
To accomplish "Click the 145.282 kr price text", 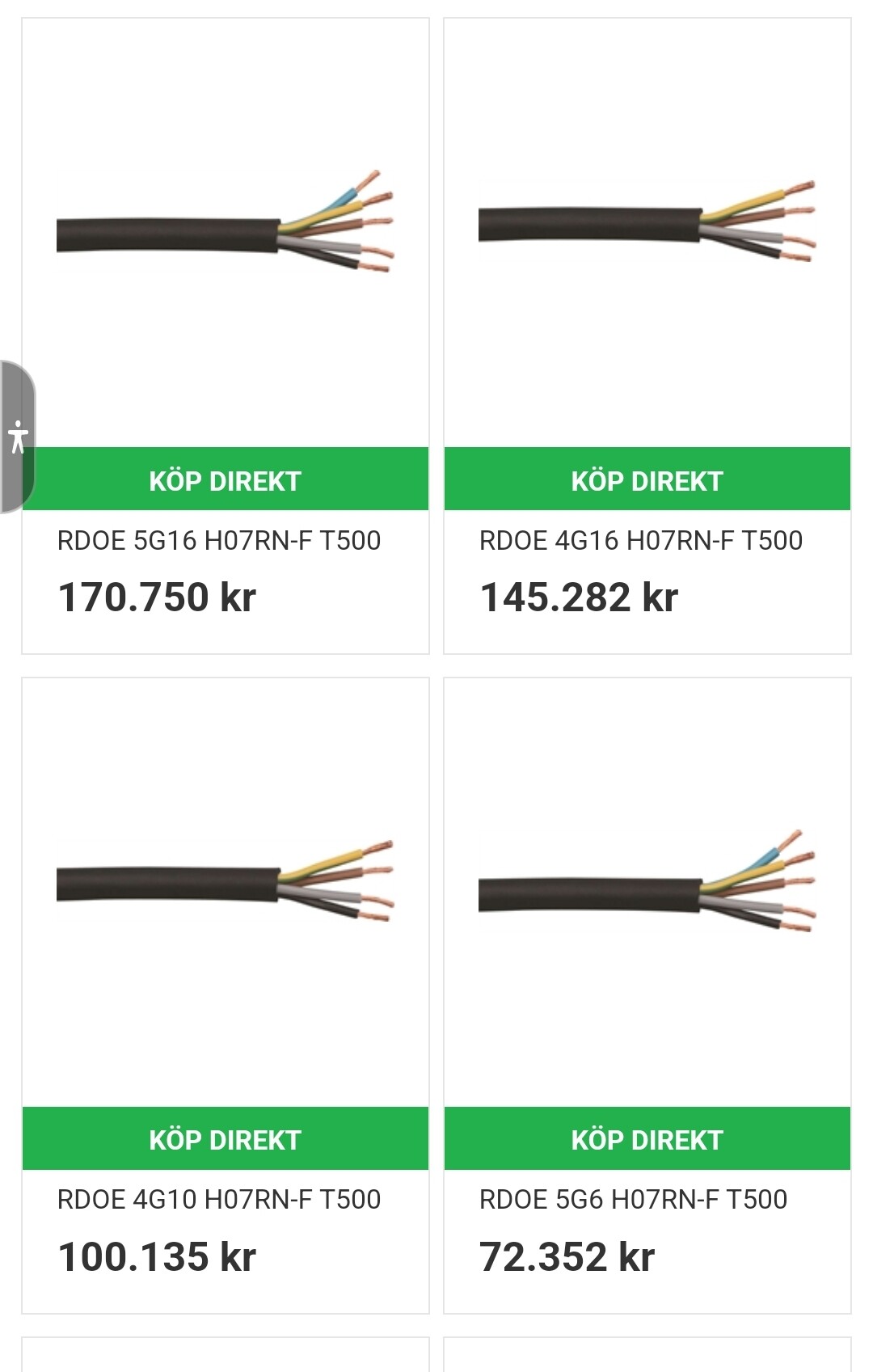I will pyautogui.click(x=580, y=598).
